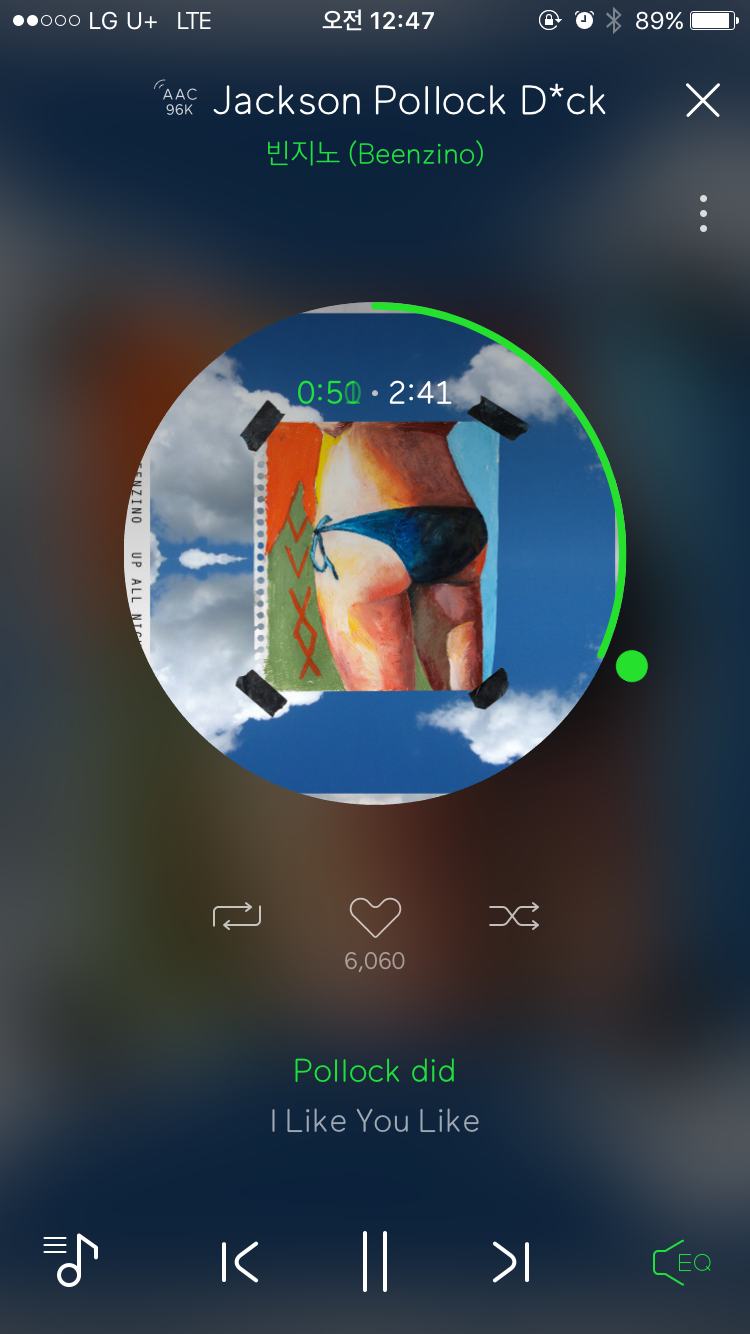
Task: Toggle repeat mode
Action: coord(237,915)
